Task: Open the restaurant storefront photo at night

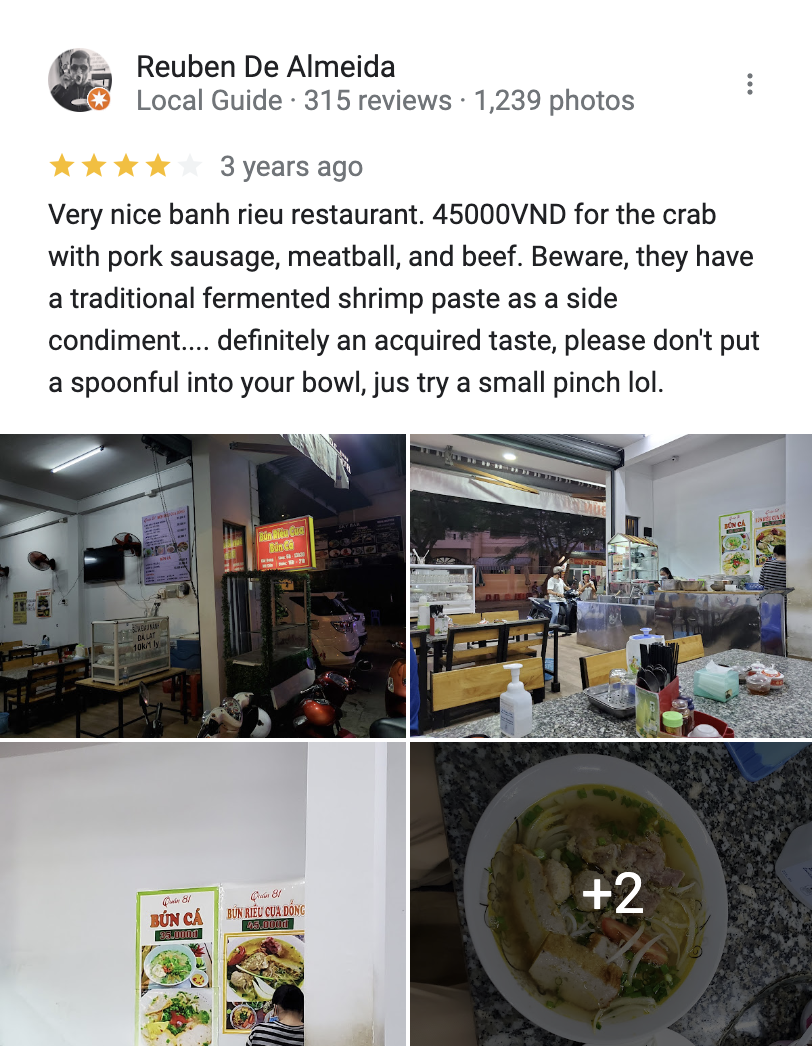Action: pyautogui.click(x=200, y=583)
